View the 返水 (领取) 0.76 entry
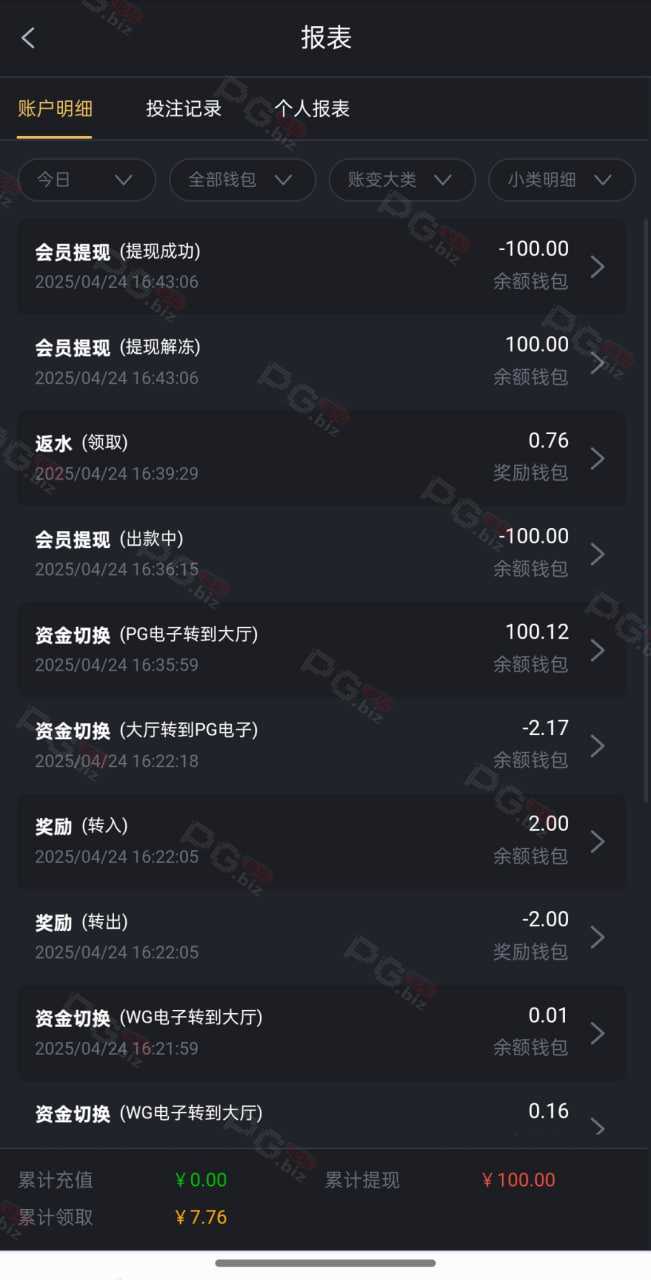Image resolution: width=651 pixels, height=1280 pixels. point(322,458)
